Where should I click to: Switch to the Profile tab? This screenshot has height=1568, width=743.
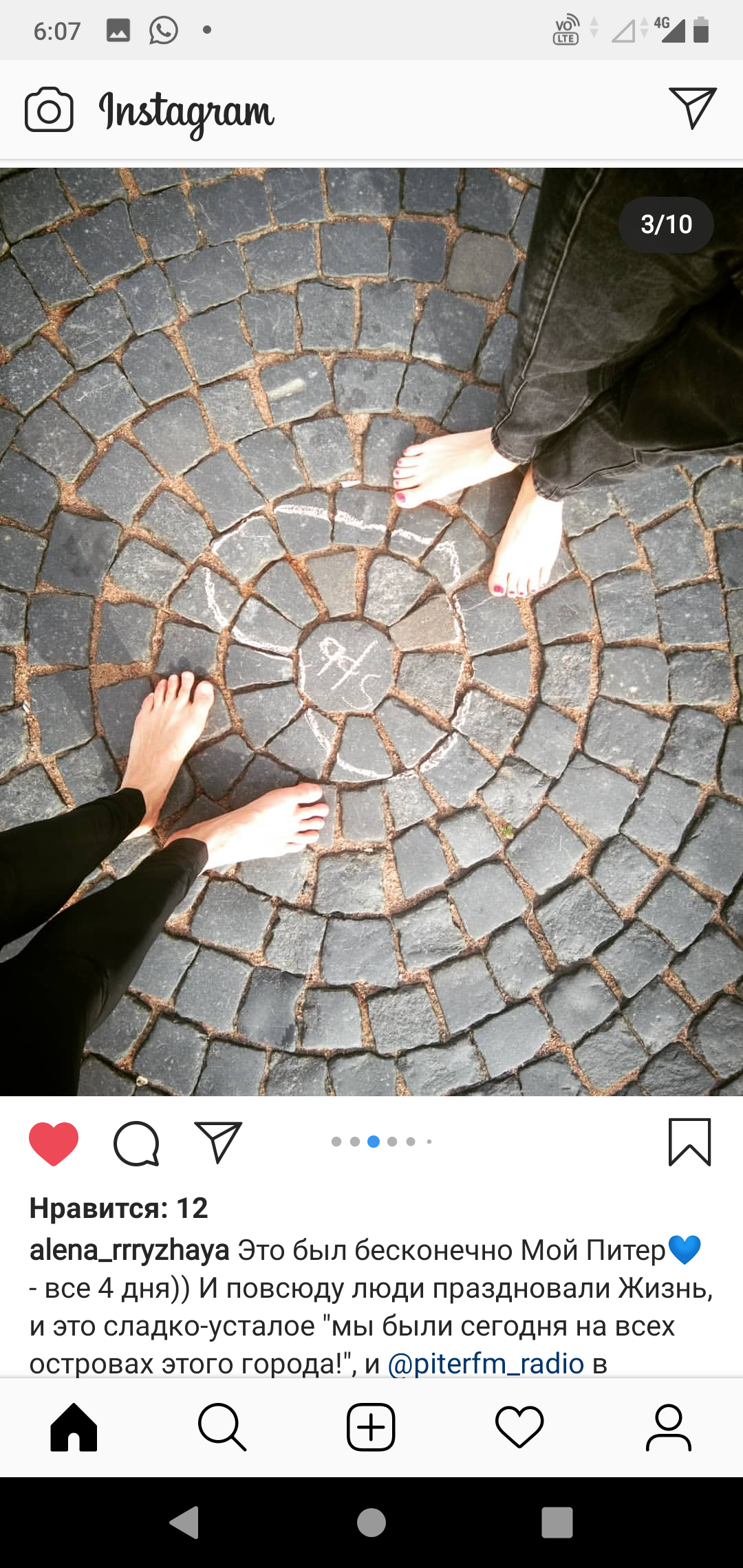click(668, 1427)
